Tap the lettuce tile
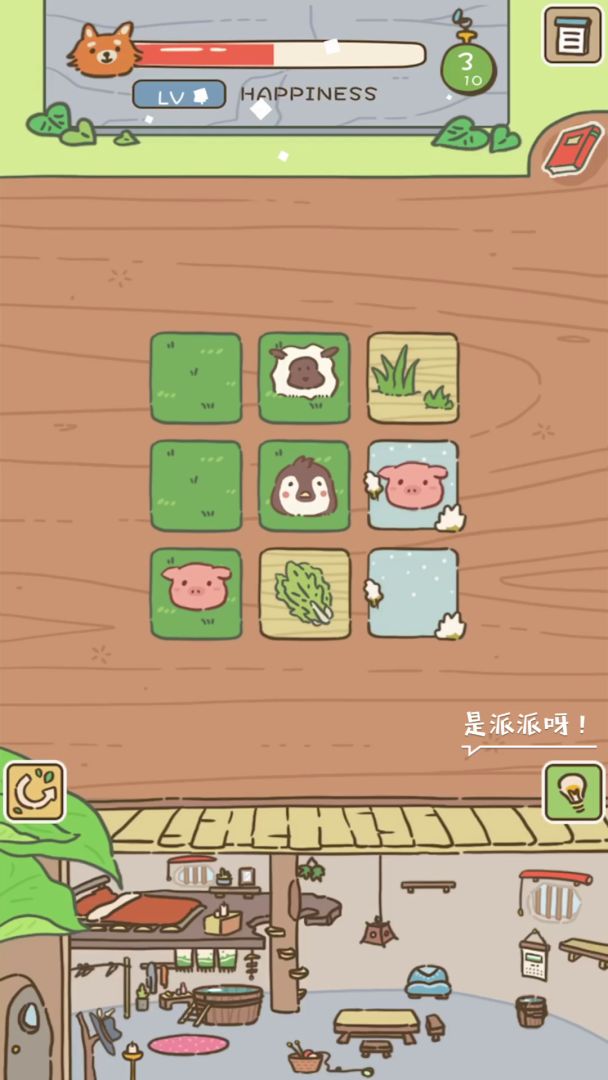 [304, 593]
